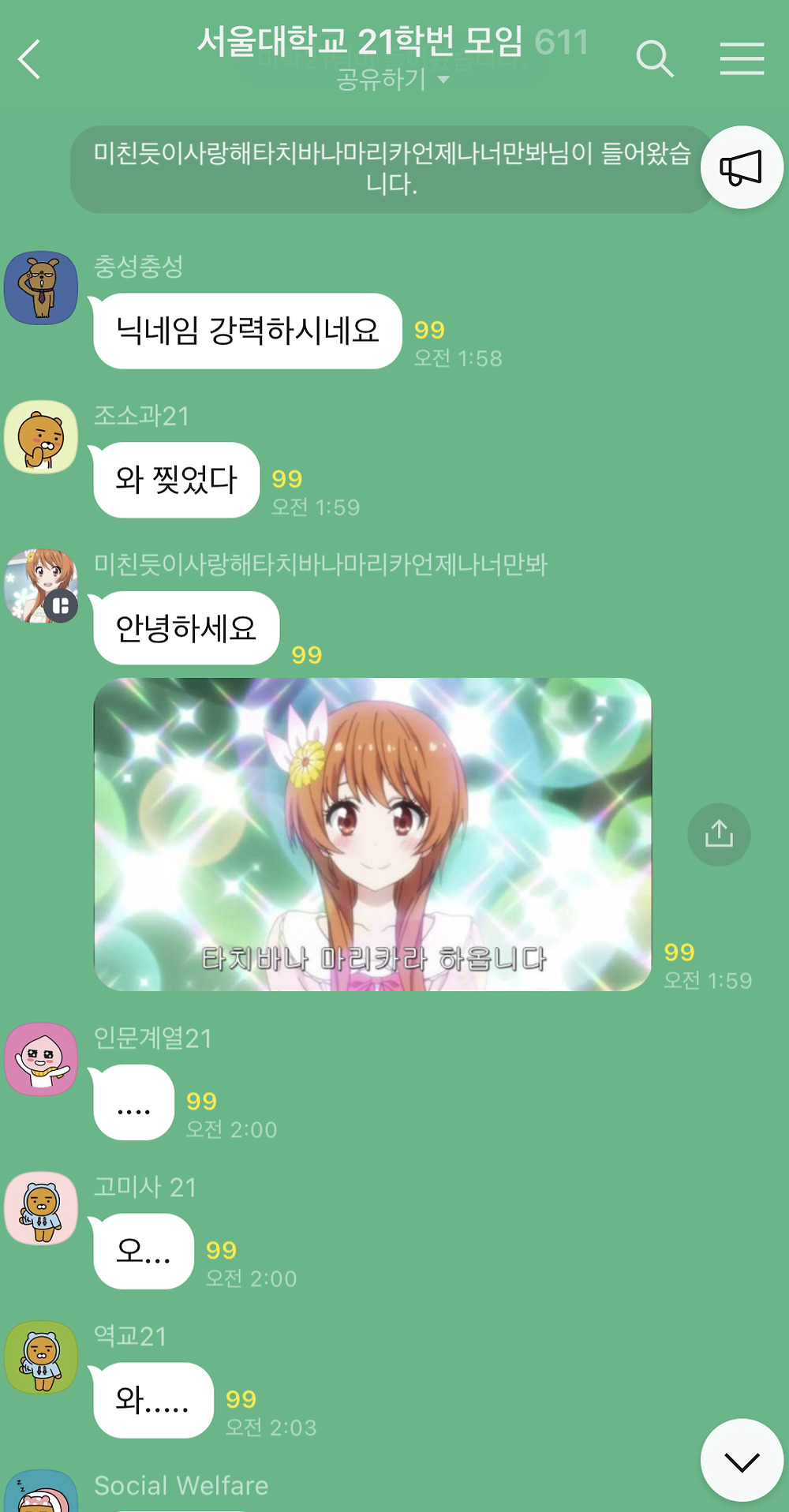The image size is (789, 1512).
Task: Open chat search magnifier
Action: pyautogui.click(x=654, y=59)
